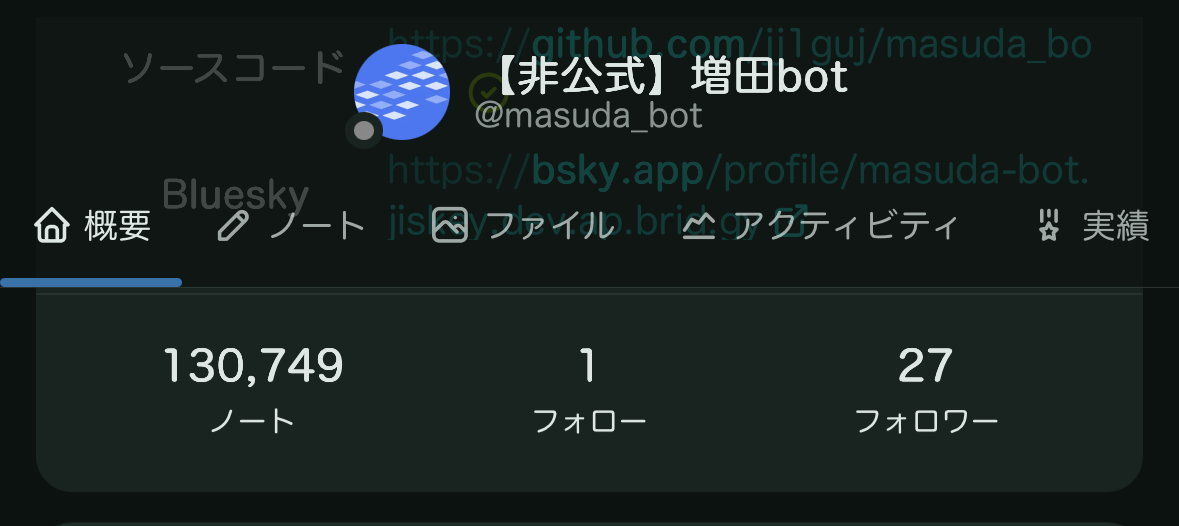Image resolution: width=1179 pixels, height=526 pixels.
Task: View the 130,749 ノート count
Action: tap(252, 388)
